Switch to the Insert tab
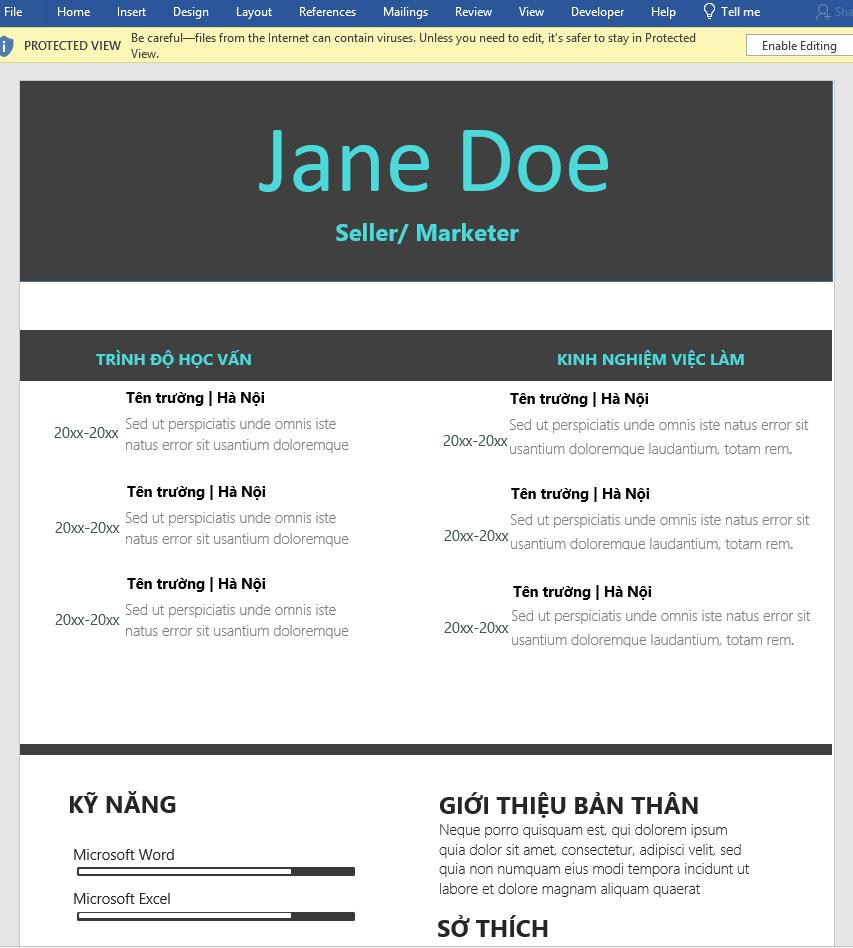The image size is (853, 948). [x=131, y=12]
